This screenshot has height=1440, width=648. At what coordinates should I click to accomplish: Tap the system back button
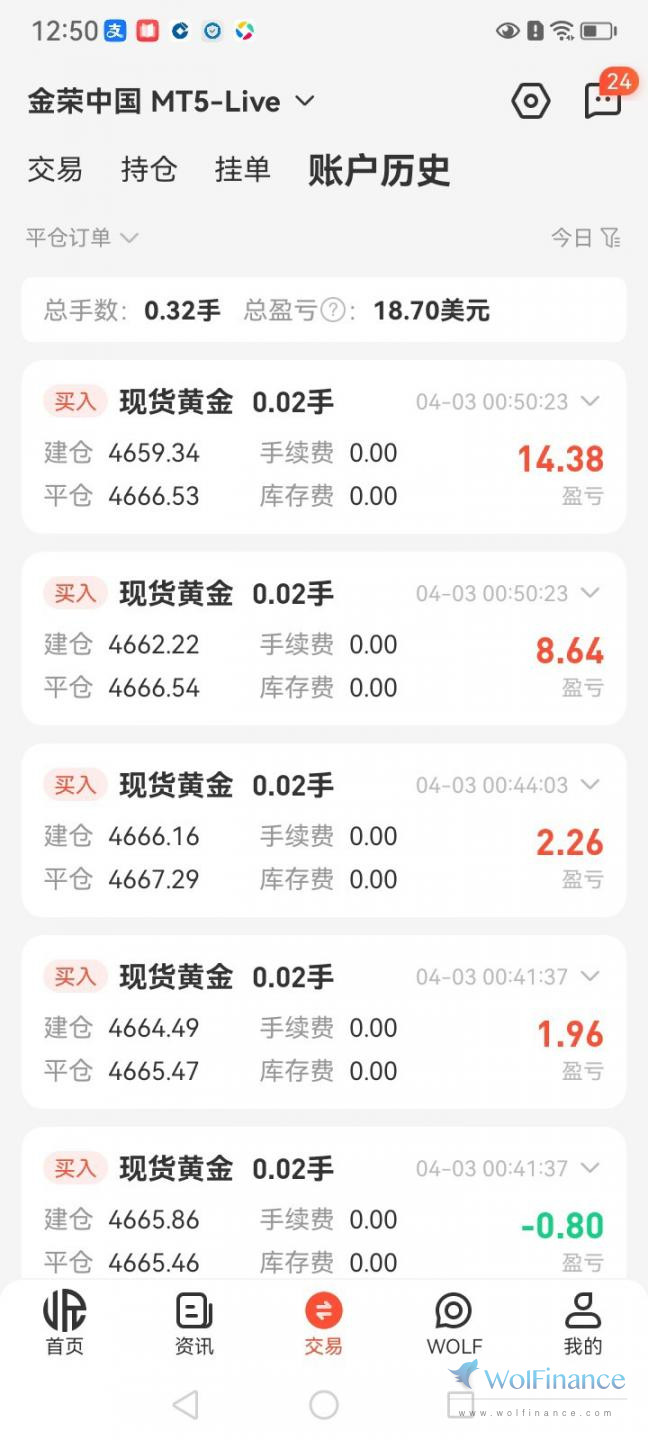[x=185, y=1405]
